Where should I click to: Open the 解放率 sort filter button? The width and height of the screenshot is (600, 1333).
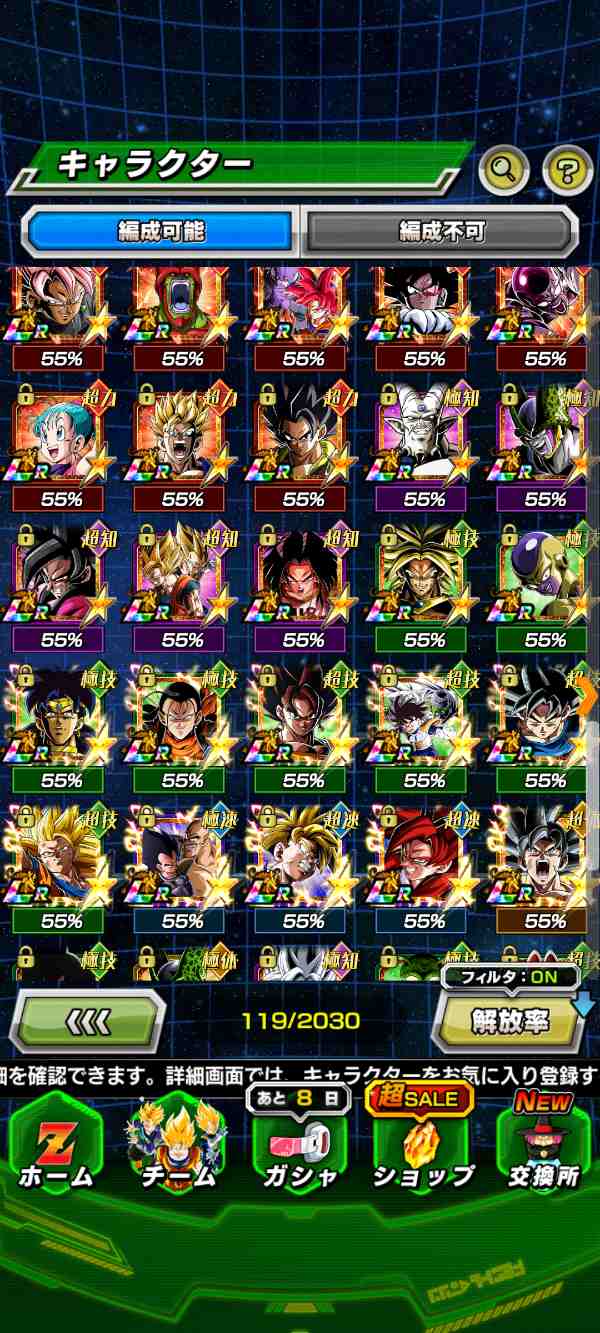tap(509, 1020)
